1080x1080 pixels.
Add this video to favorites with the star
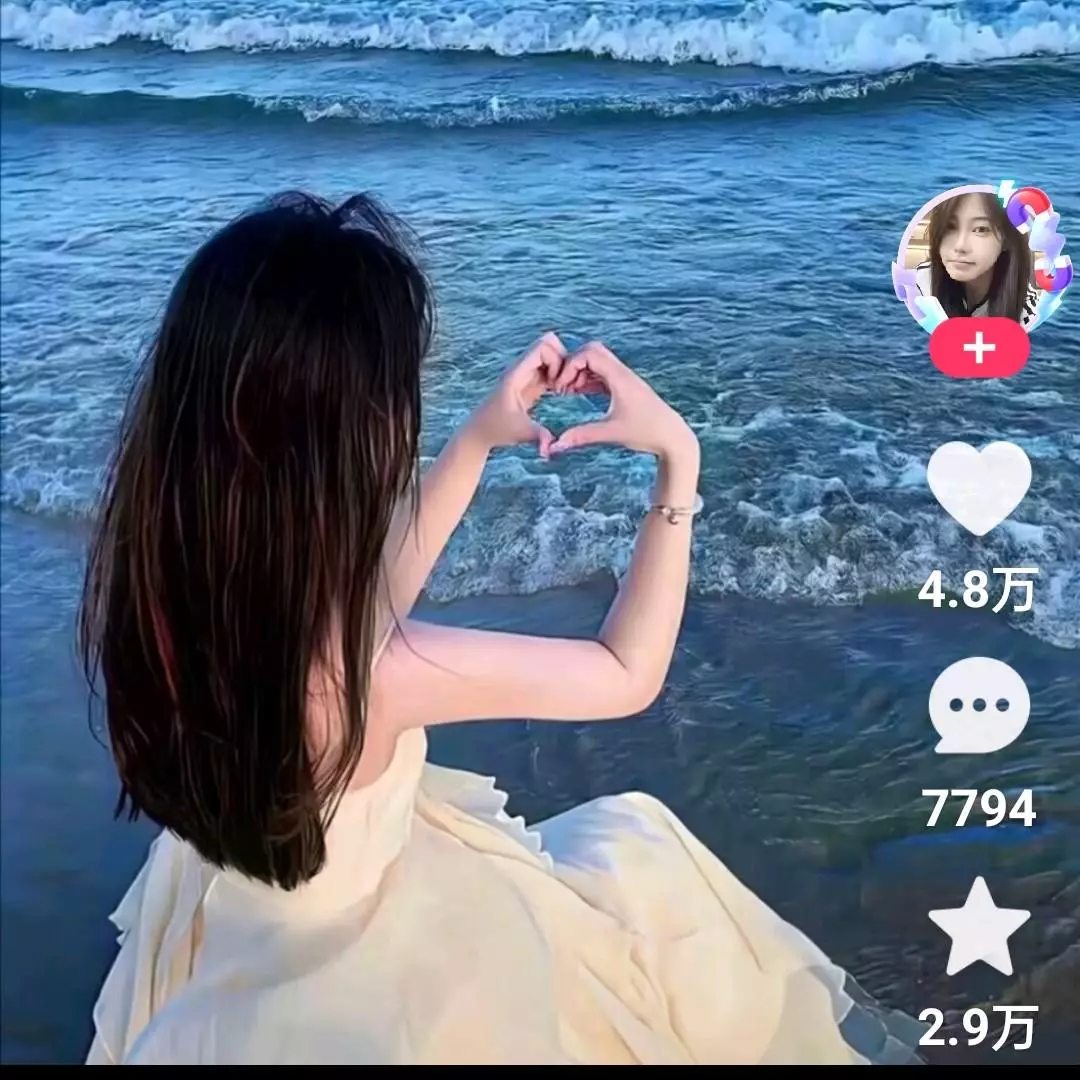point(979,927)
